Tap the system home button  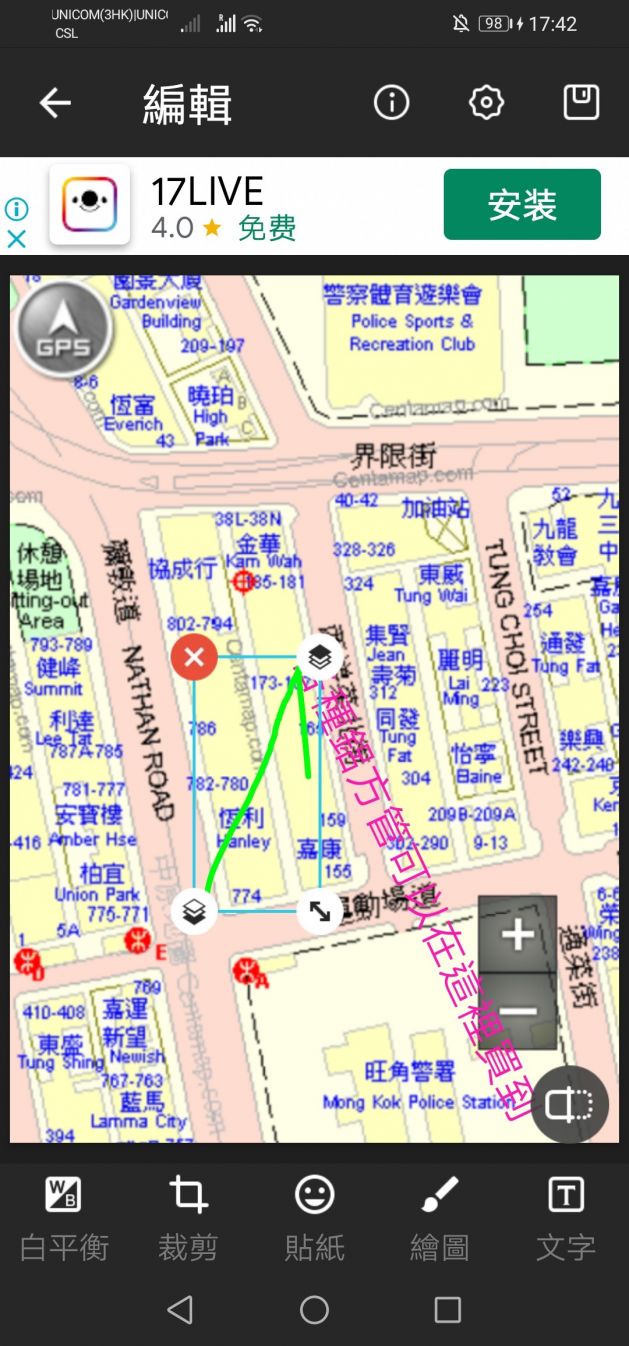[x=314, y=1310]
